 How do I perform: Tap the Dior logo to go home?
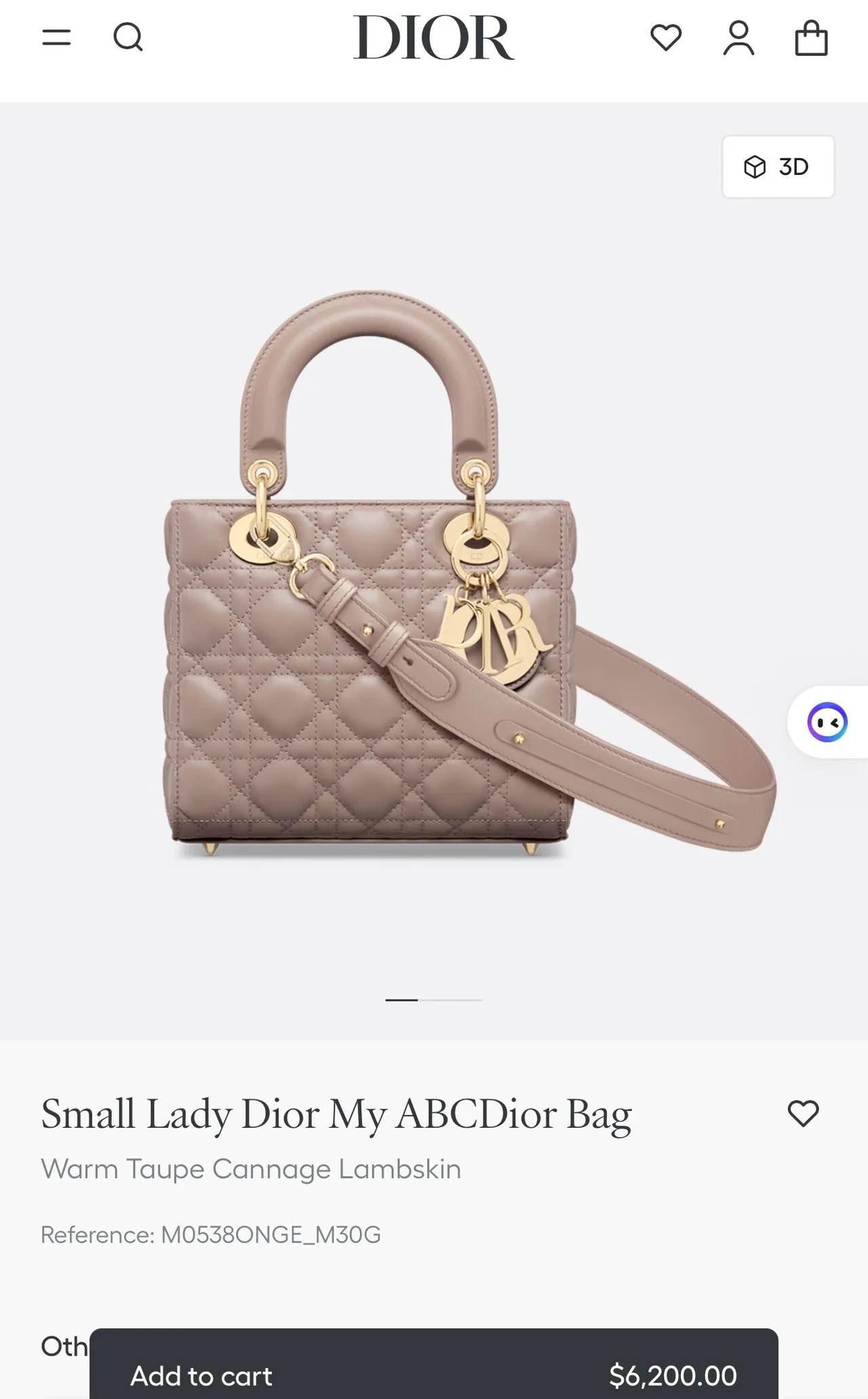tap(433, 37)
